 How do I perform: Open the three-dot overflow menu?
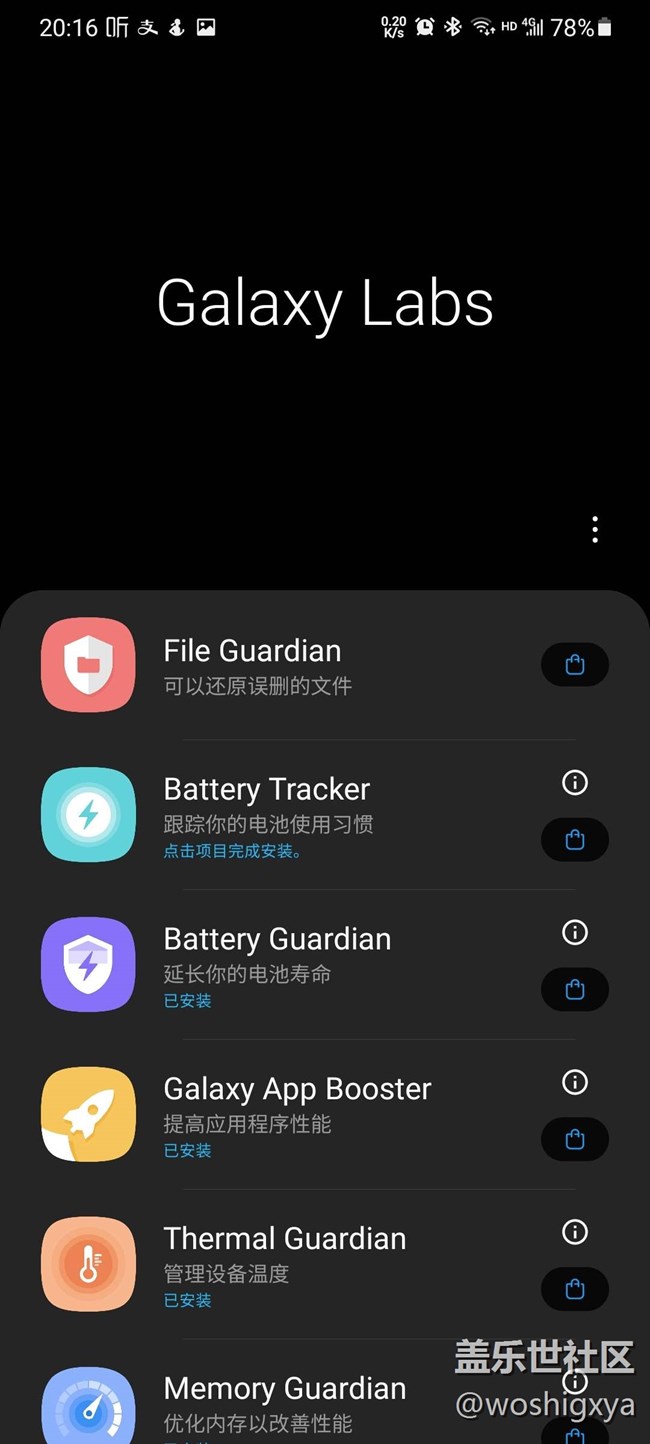[x=595, y=530]
